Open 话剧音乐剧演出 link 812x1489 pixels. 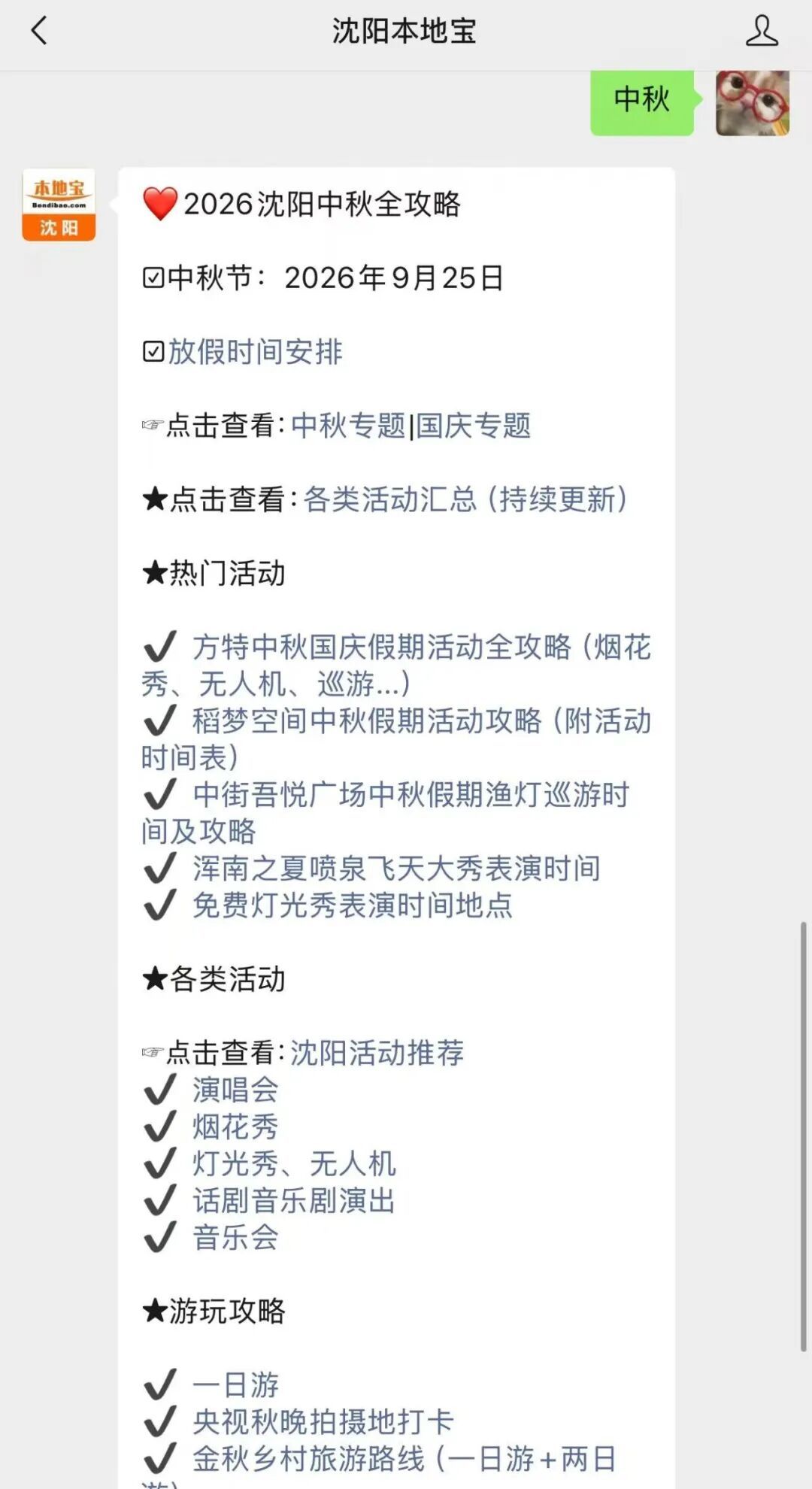[294, 1199]
